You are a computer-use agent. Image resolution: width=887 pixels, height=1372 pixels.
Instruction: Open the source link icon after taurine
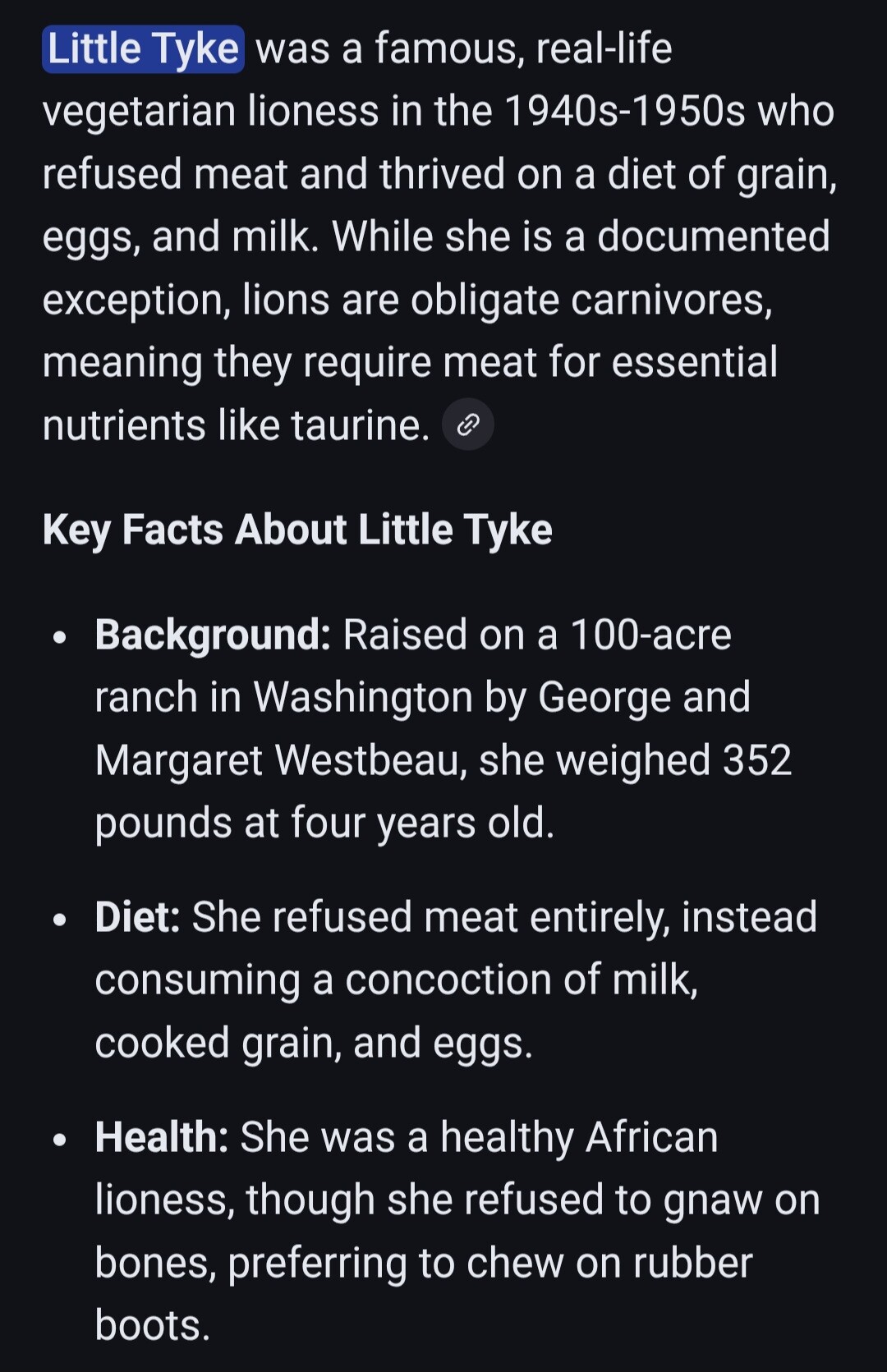click(x=467, y=424)
